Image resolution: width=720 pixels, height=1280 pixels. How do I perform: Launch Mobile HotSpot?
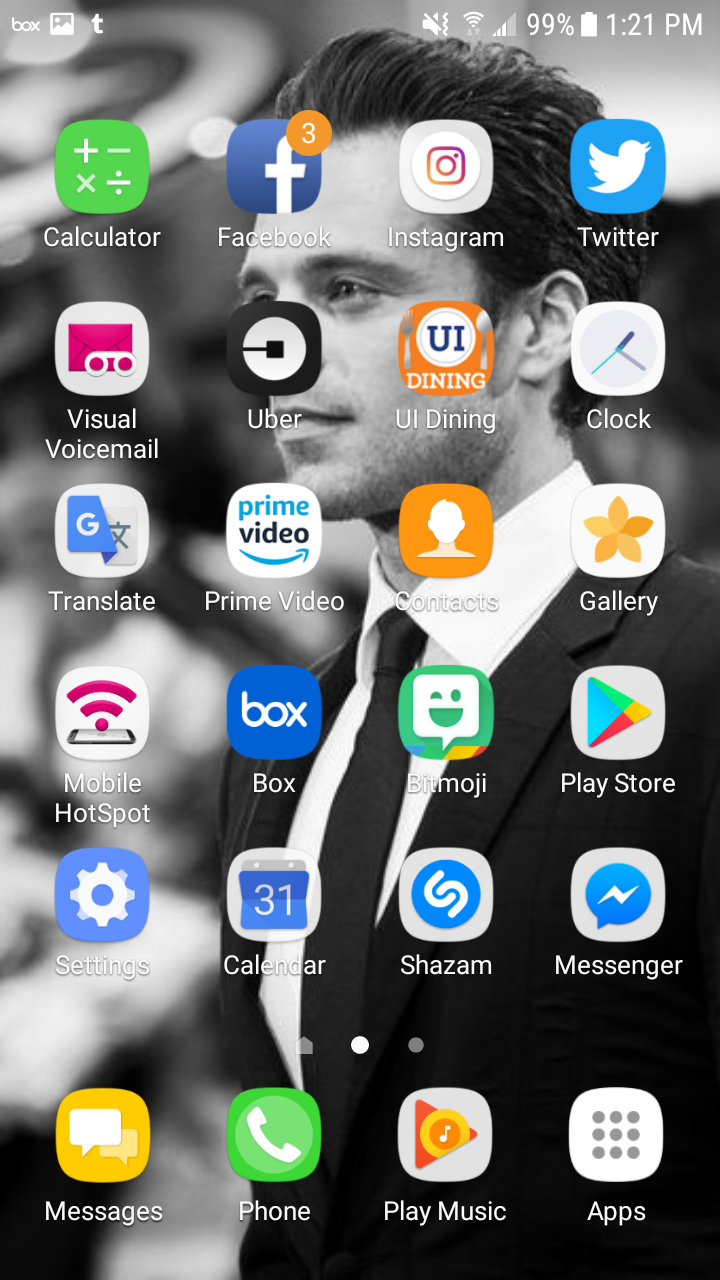tap(102, 713)
